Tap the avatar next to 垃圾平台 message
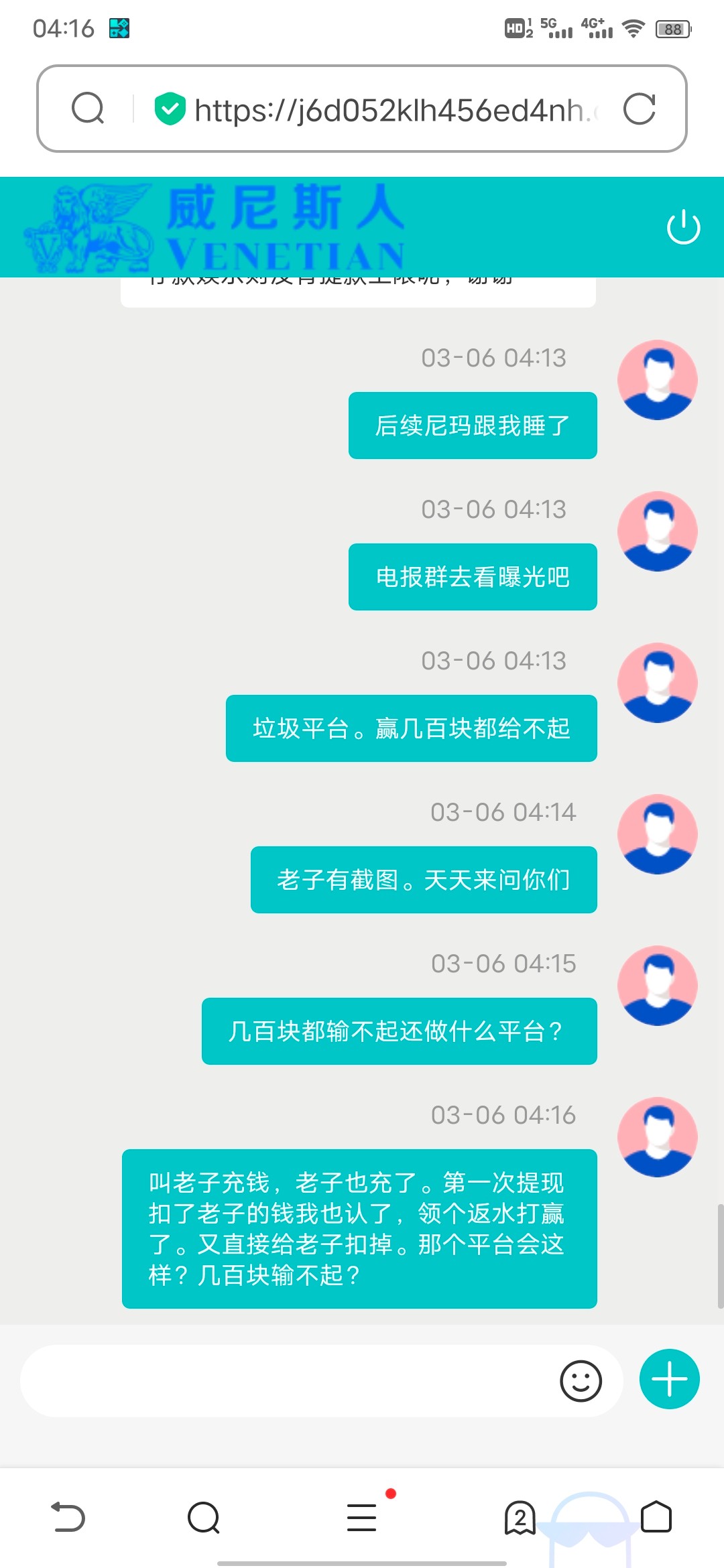This screenshot has height=1568, width=724. (658, 683)
